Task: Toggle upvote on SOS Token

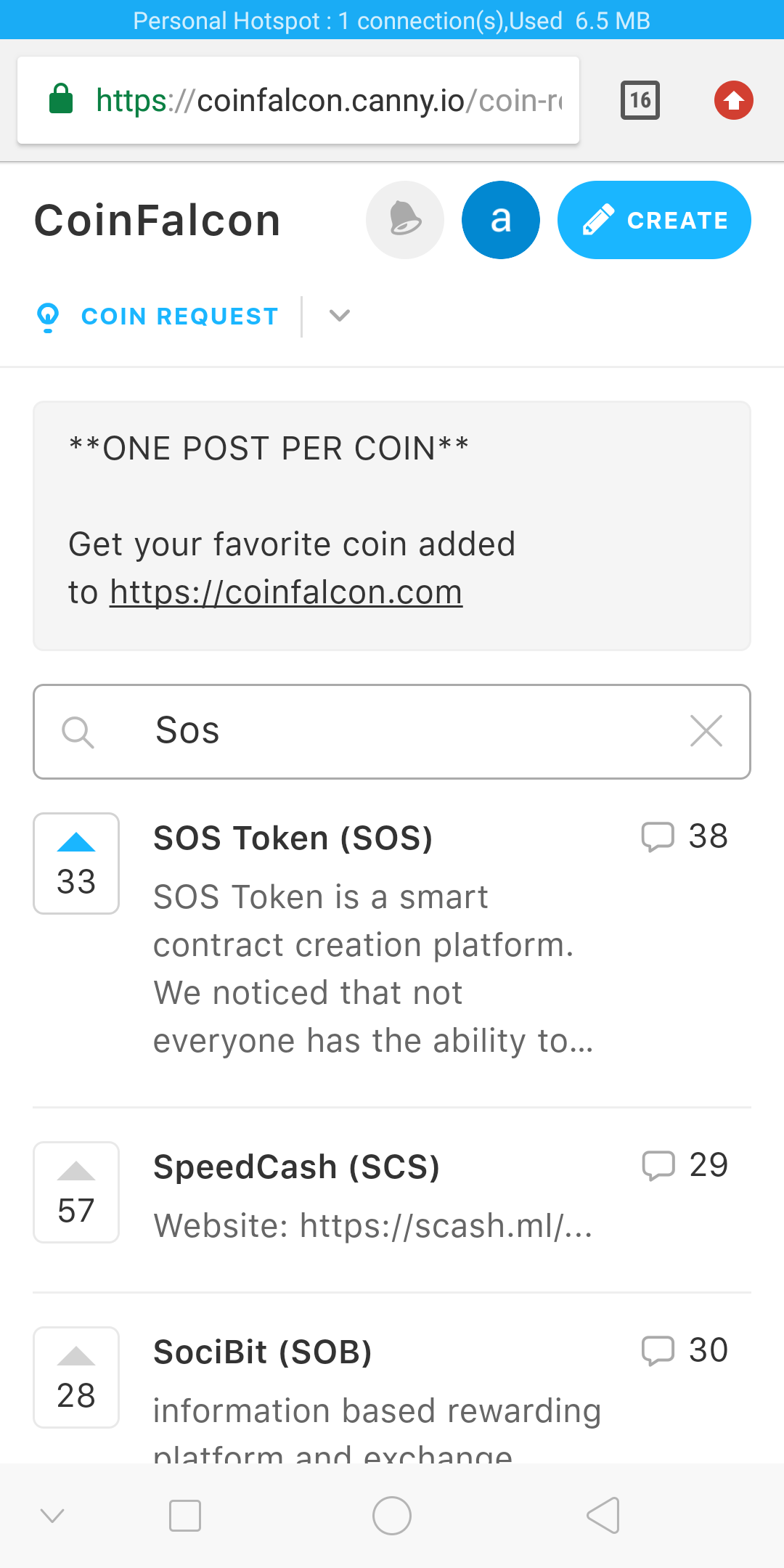Action: click(x=76, y=863)
